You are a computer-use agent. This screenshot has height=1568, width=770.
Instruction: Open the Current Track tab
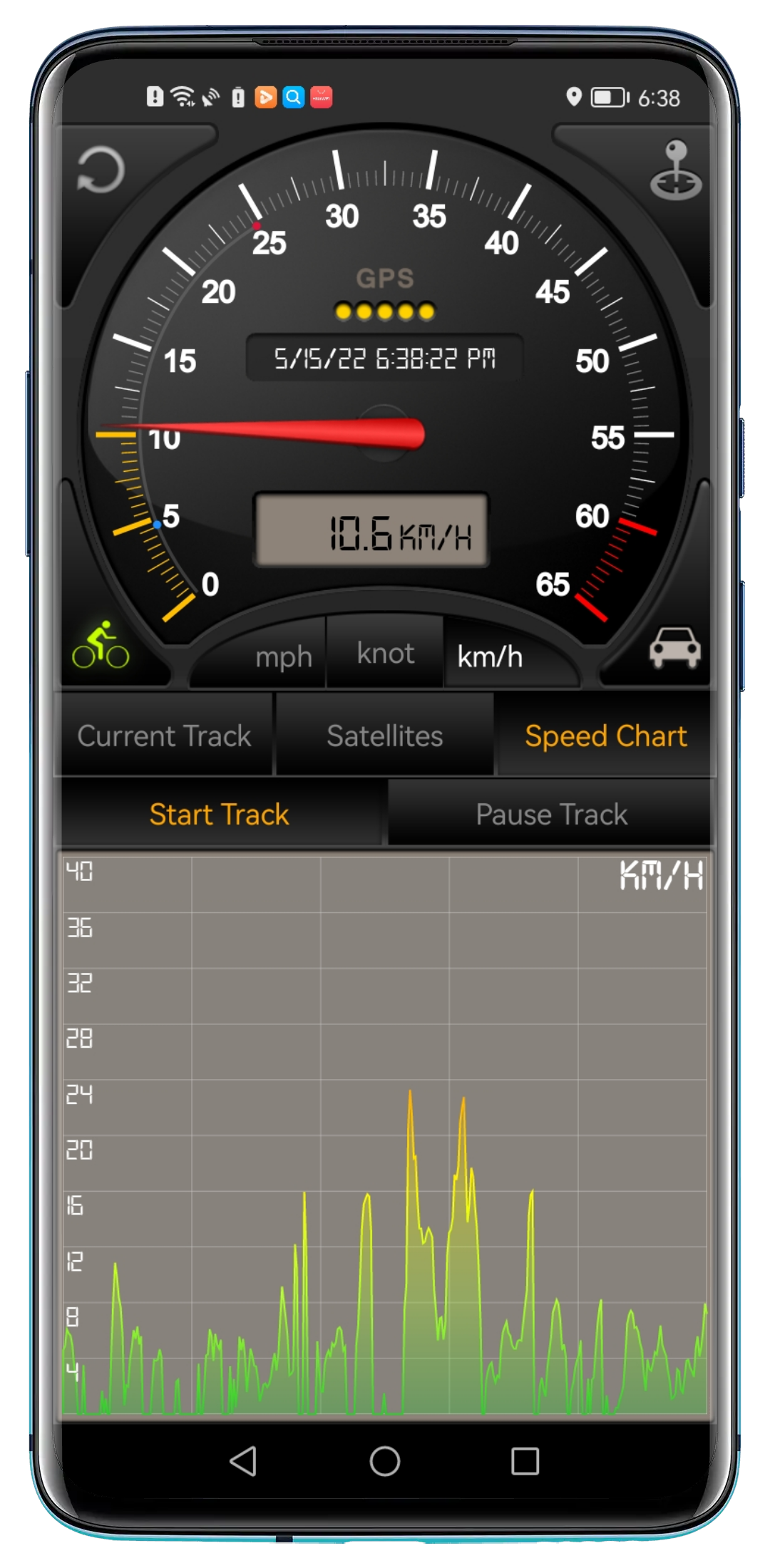coord(165,736)
